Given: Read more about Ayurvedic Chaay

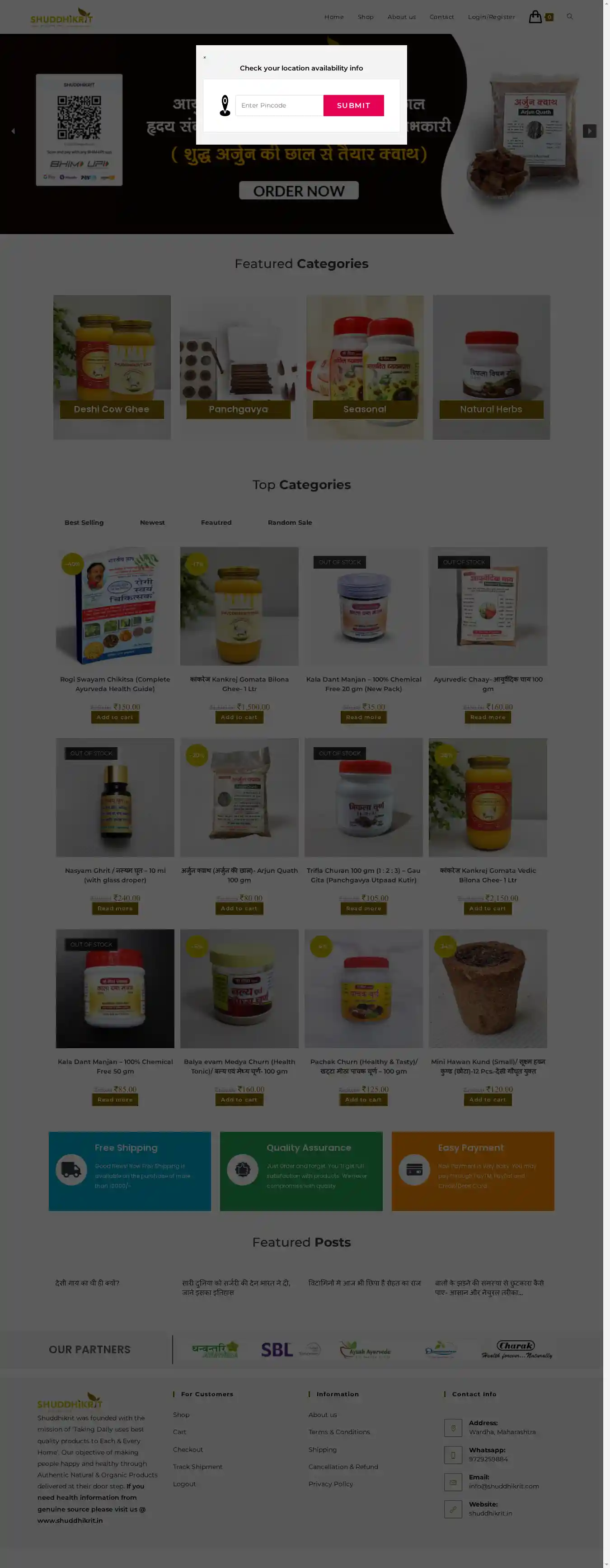Looking at the screenshot, I should 487,717.
